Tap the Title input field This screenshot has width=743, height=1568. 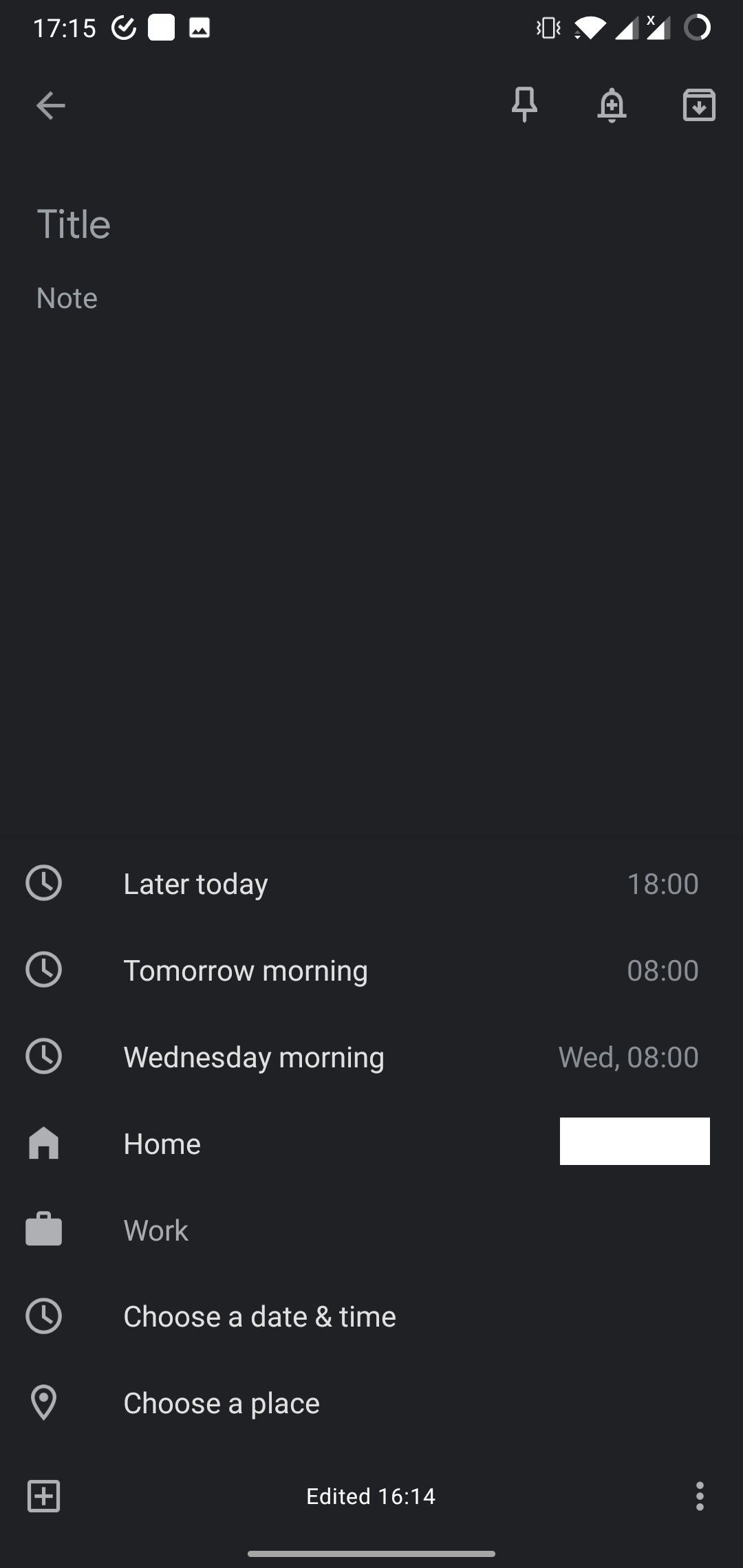pos(206,224)
